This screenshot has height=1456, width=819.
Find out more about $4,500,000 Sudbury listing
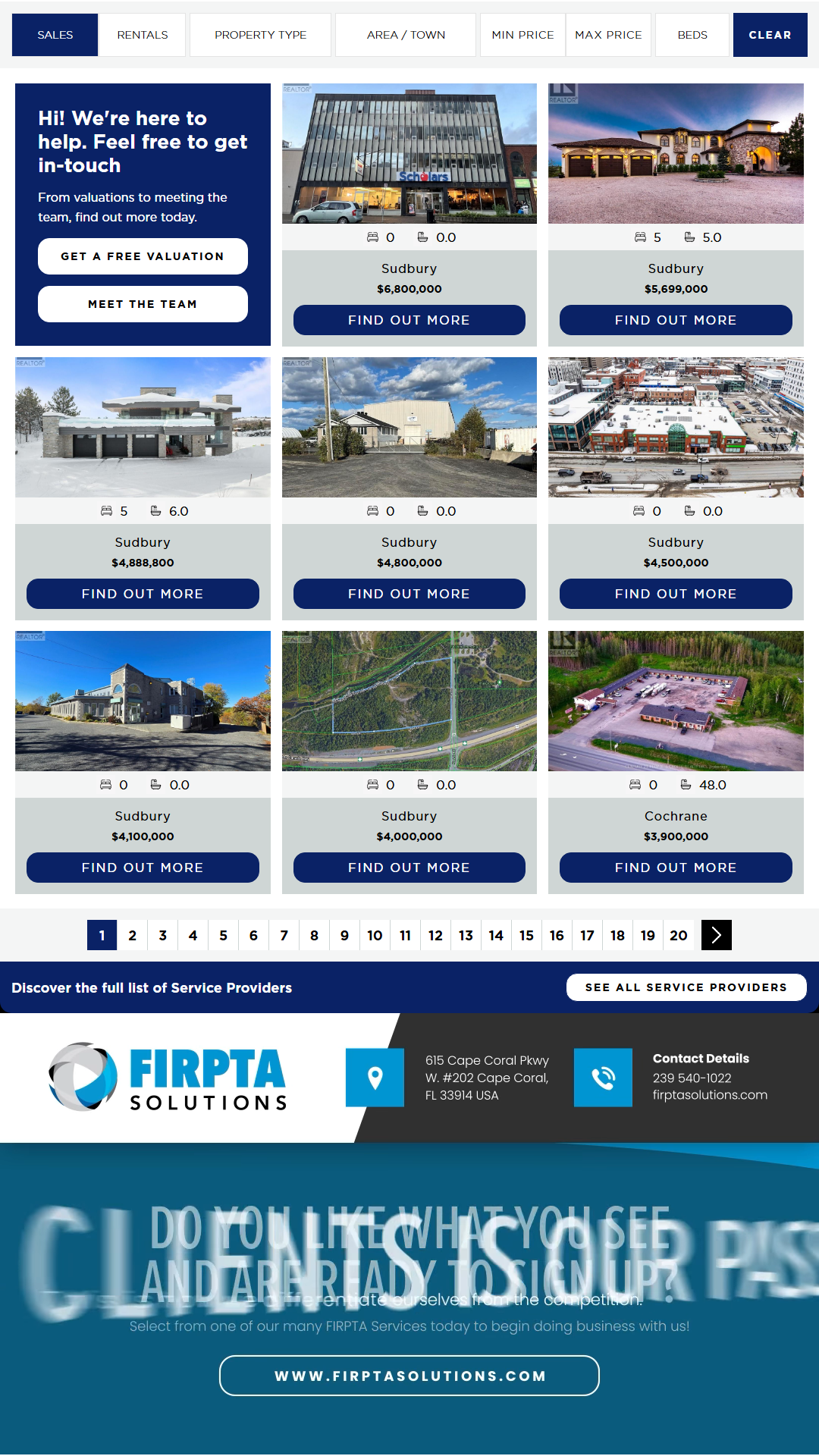tap(676, 594)
